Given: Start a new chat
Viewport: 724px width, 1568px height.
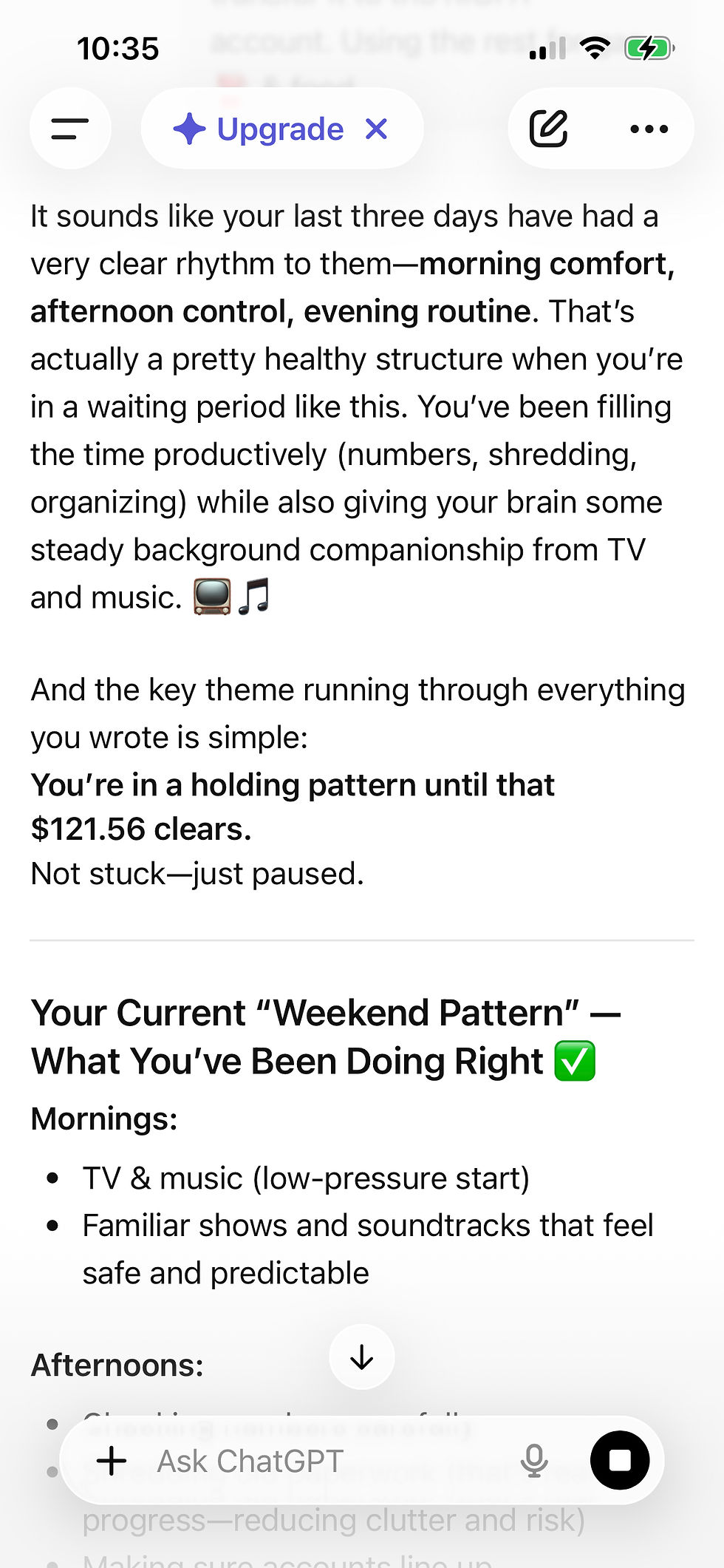Looking at the screenshot, I should click(x=549, y=129).
